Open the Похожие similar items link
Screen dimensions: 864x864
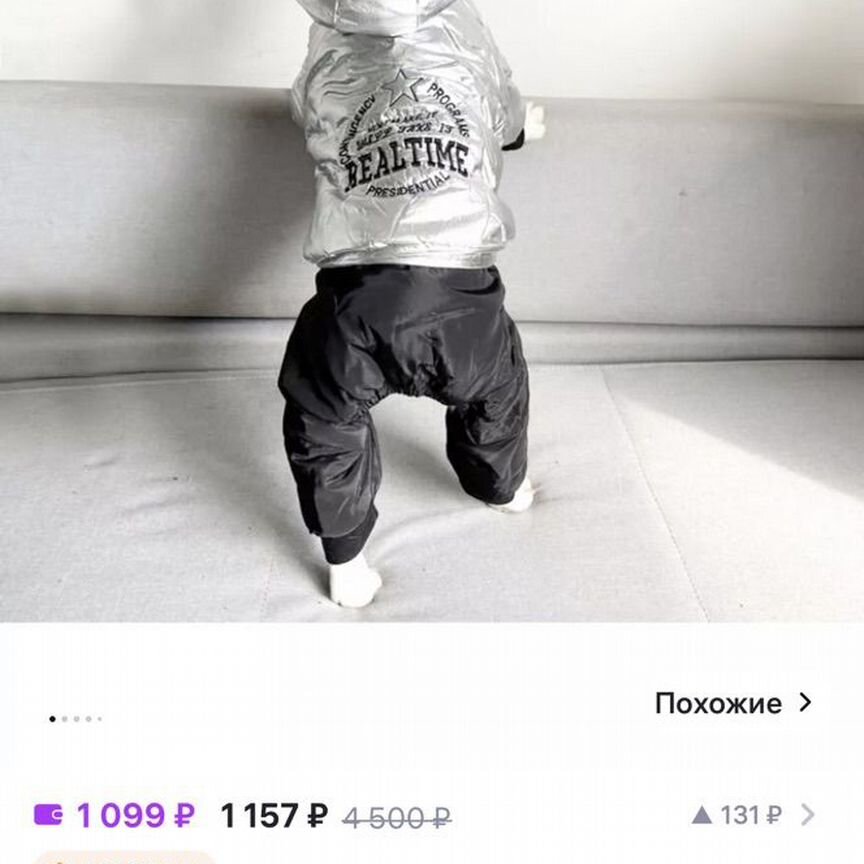pyautogui.click(x=732, y=703)
